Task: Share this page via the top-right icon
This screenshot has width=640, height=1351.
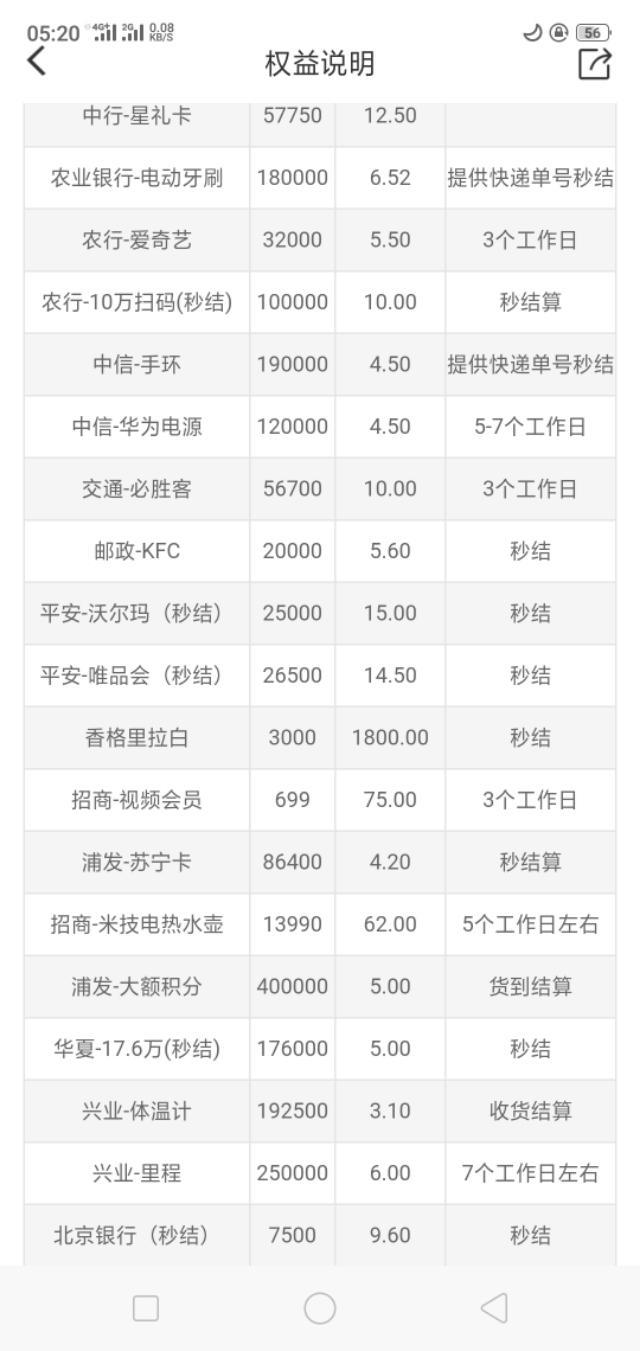Action: pyautogui.click(x=594, y=64)
